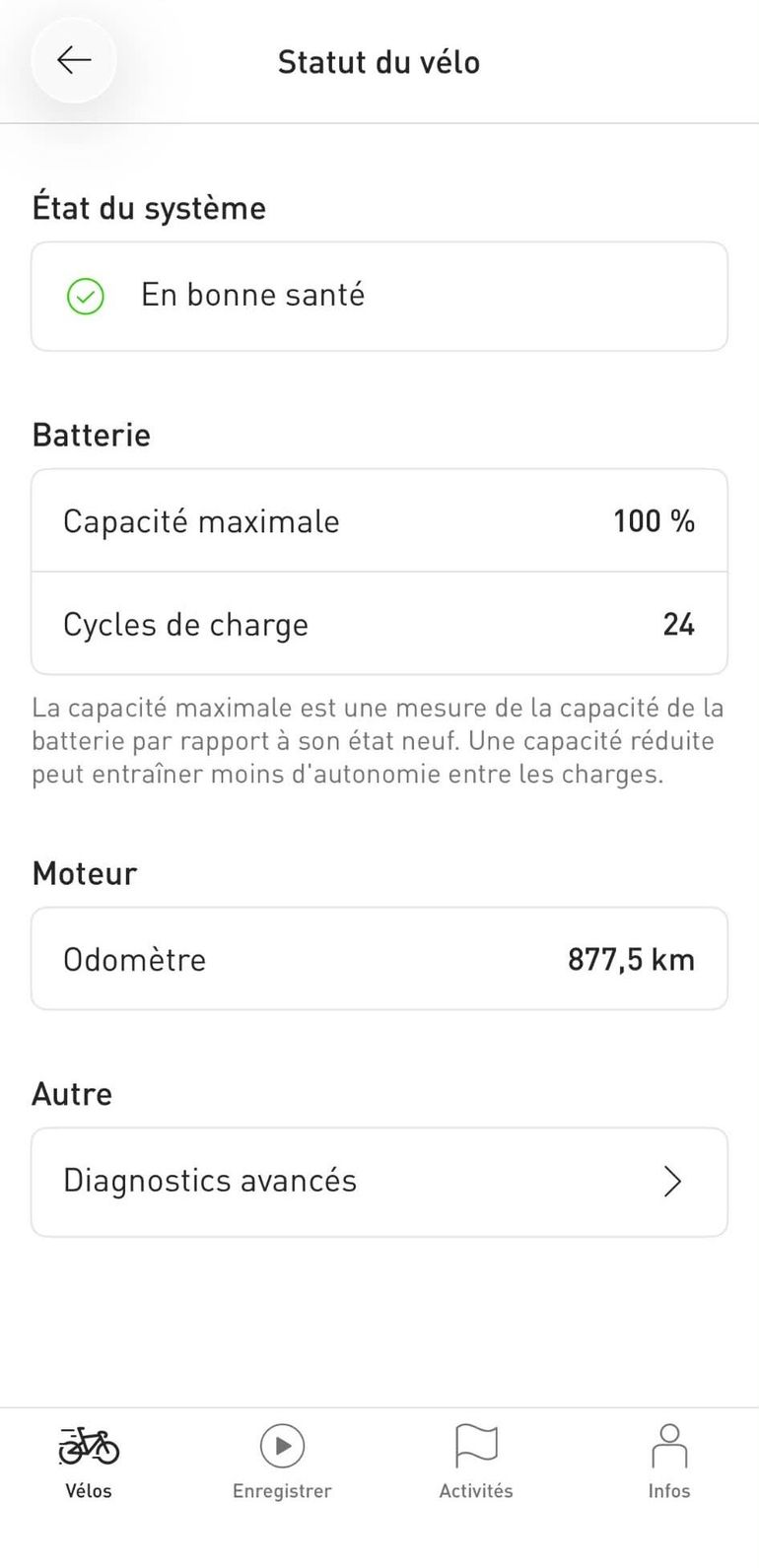The height and width of the screenshot is (1568, 759).
Task: Go back using the arrow button
Action: [x=74, y=61]
